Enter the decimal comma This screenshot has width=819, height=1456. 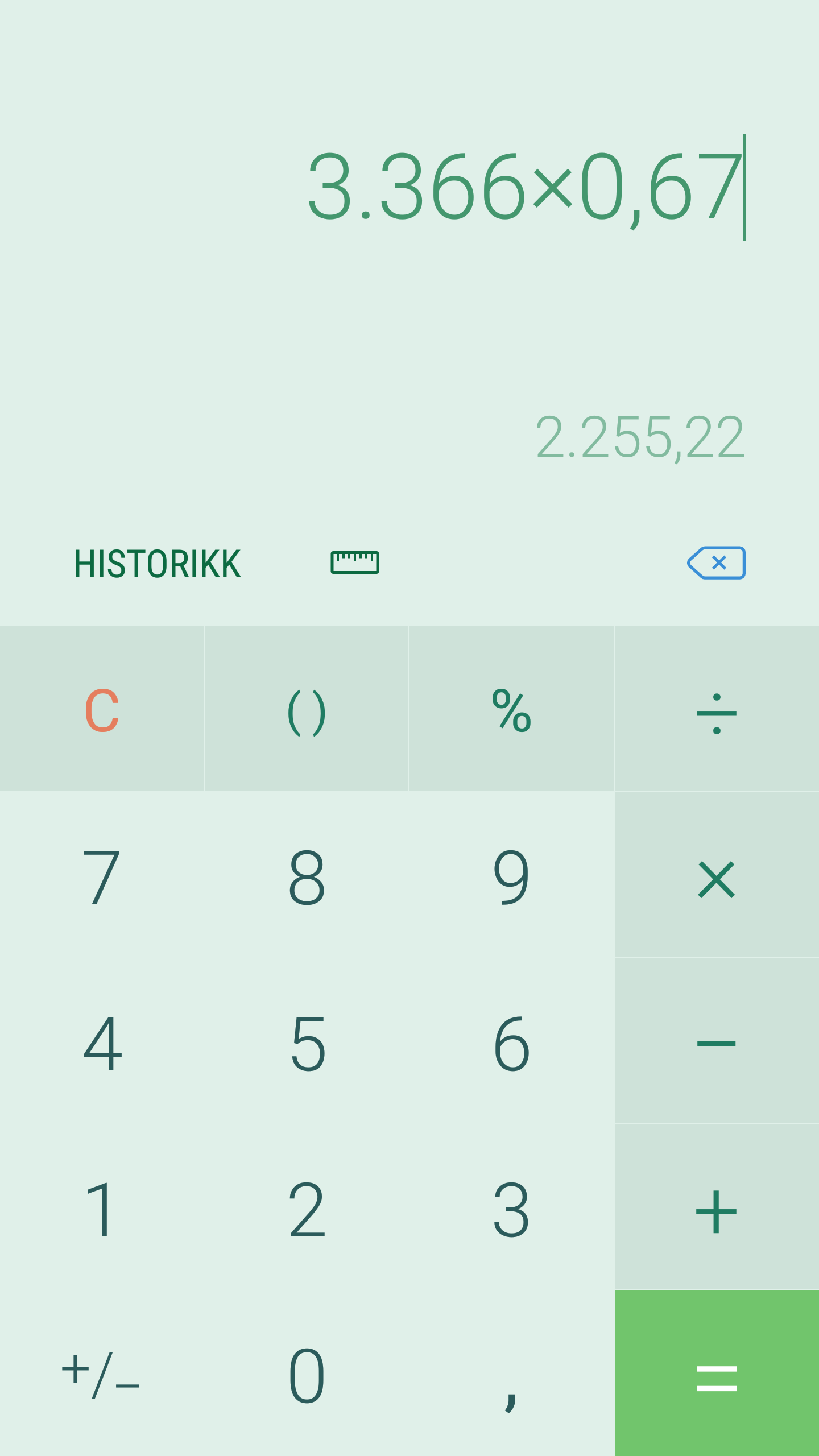click(511, 1374)
